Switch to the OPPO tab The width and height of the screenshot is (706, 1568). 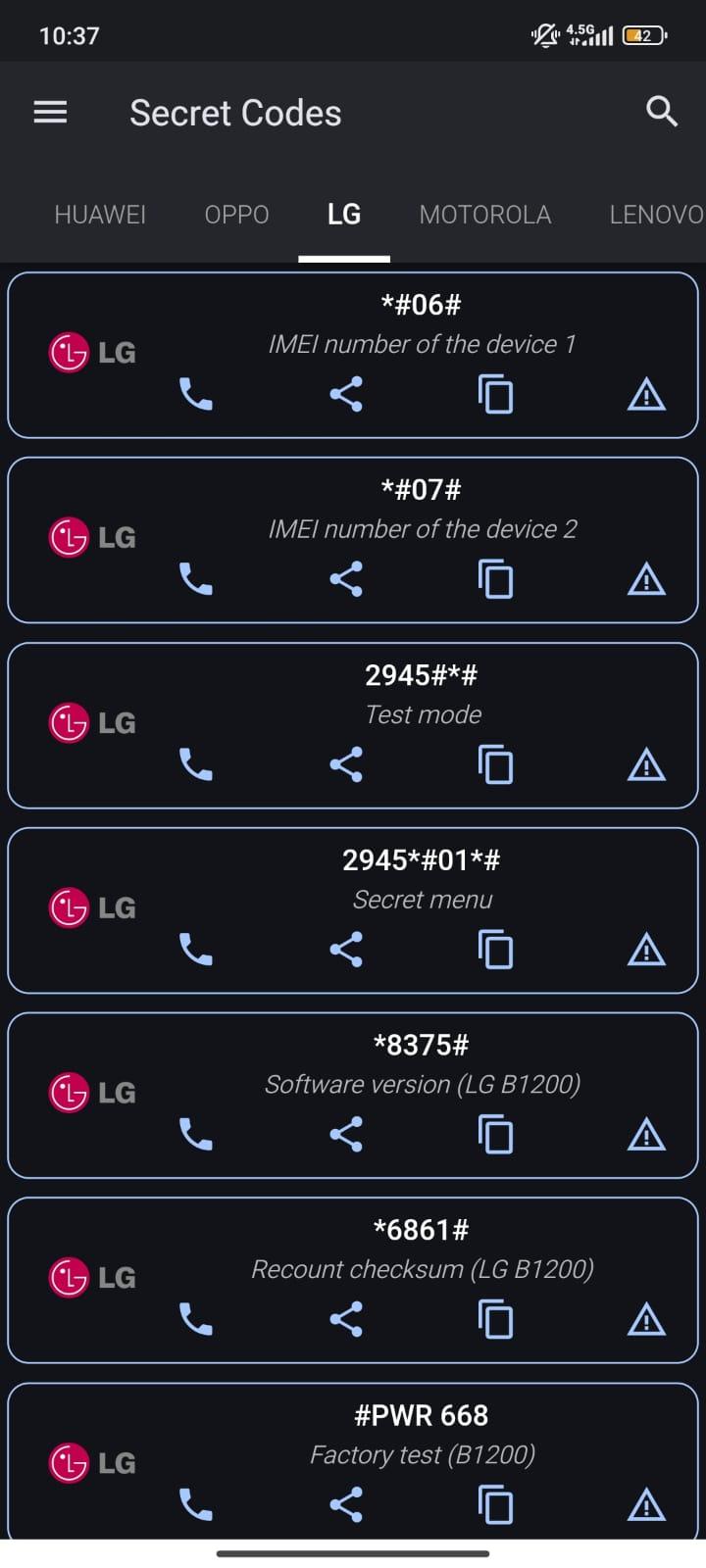(x=236, y=215)
